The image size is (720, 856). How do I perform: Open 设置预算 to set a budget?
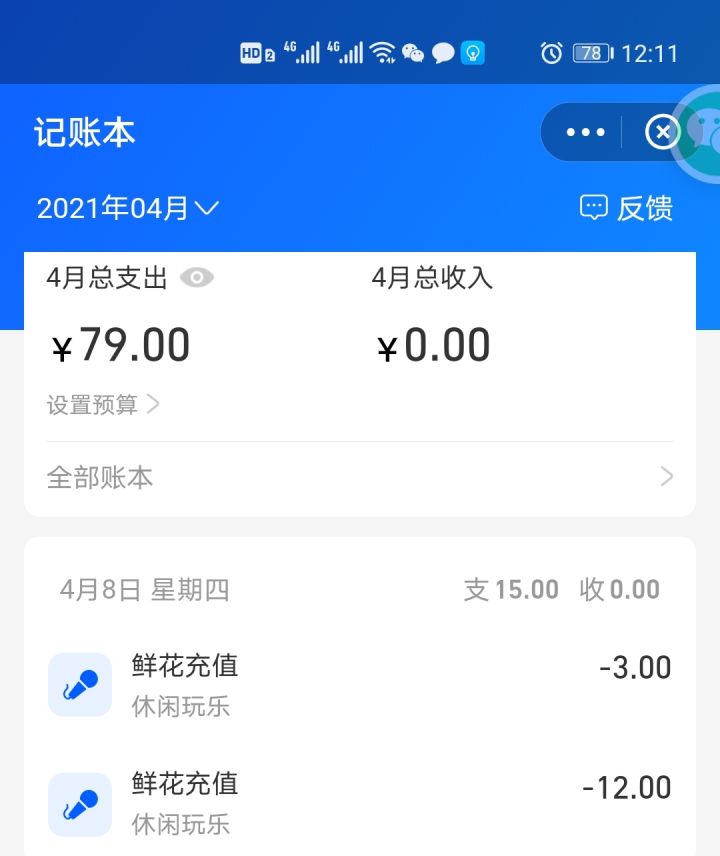pos(103,405)
